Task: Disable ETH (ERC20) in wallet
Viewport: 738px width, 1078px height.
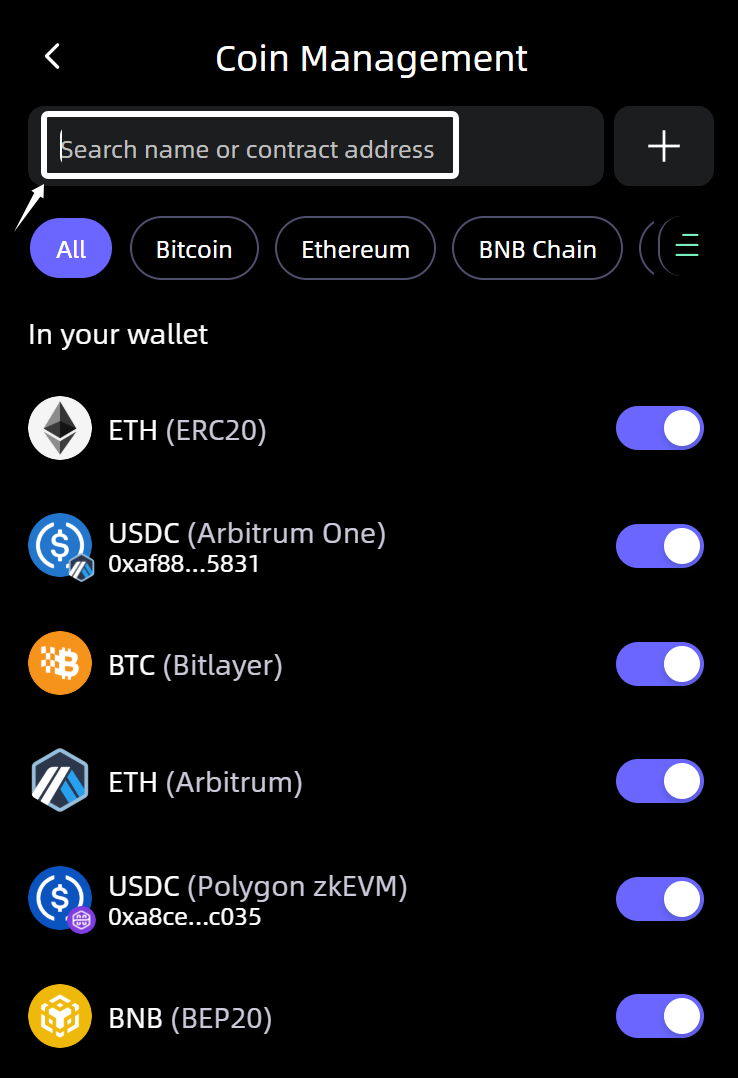Action: pos(660,429)
